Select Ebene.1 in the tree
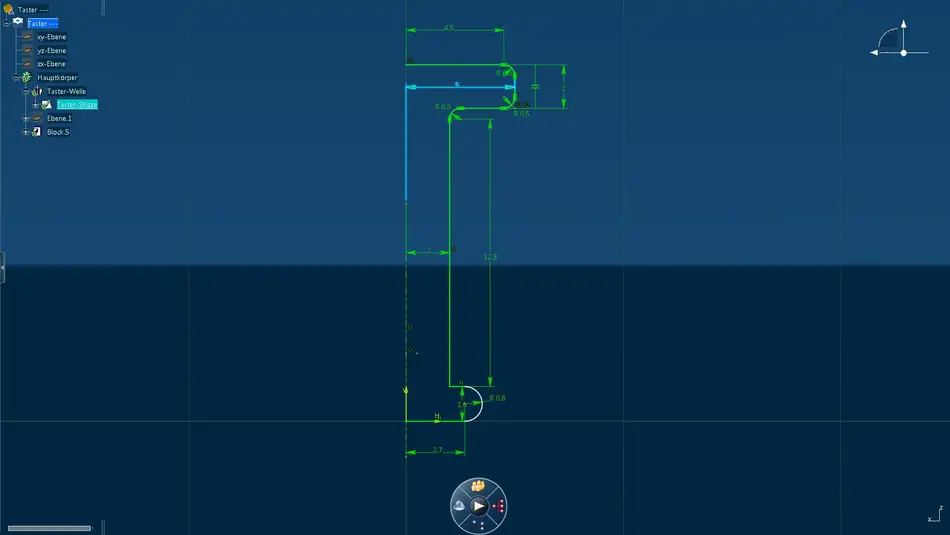 point(60,118)
